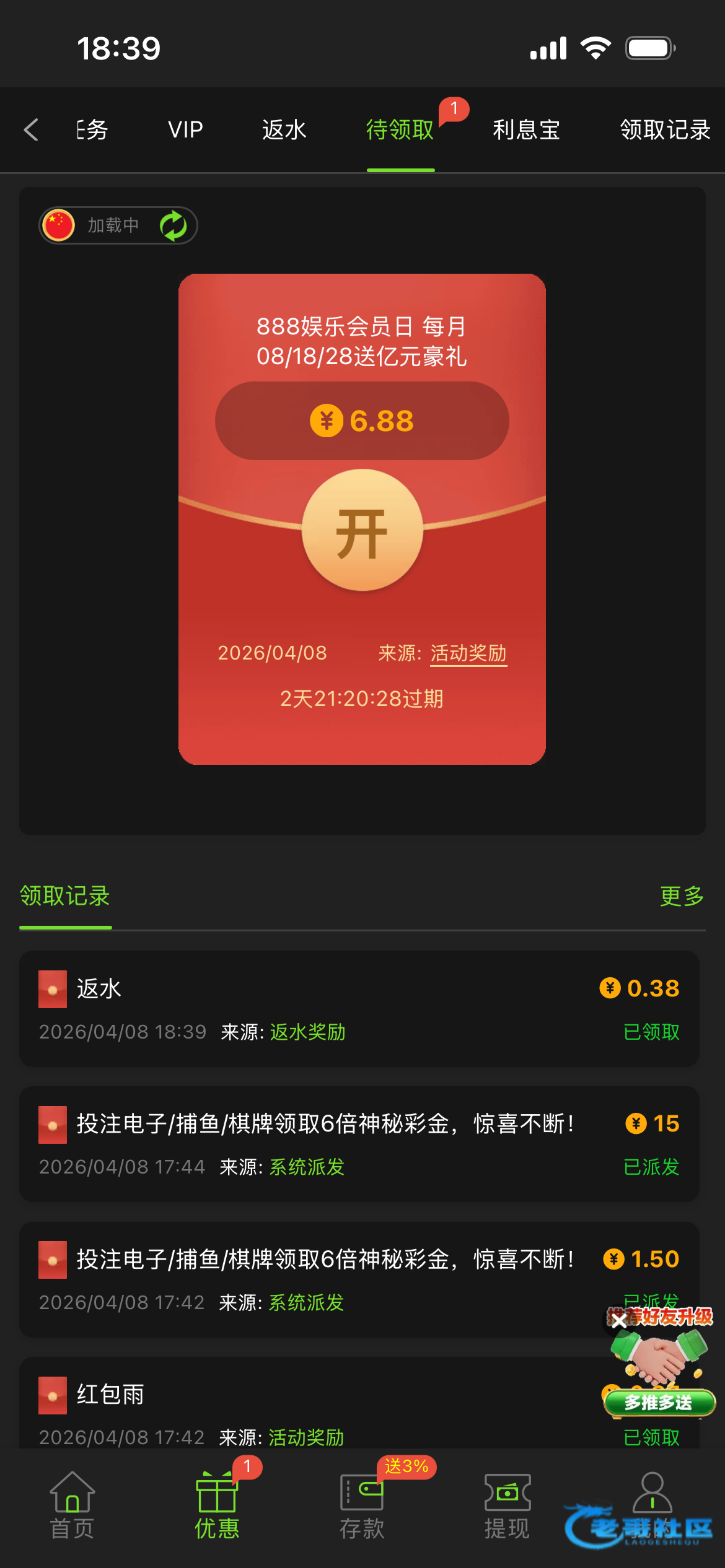View 更多 claim records

682,896
